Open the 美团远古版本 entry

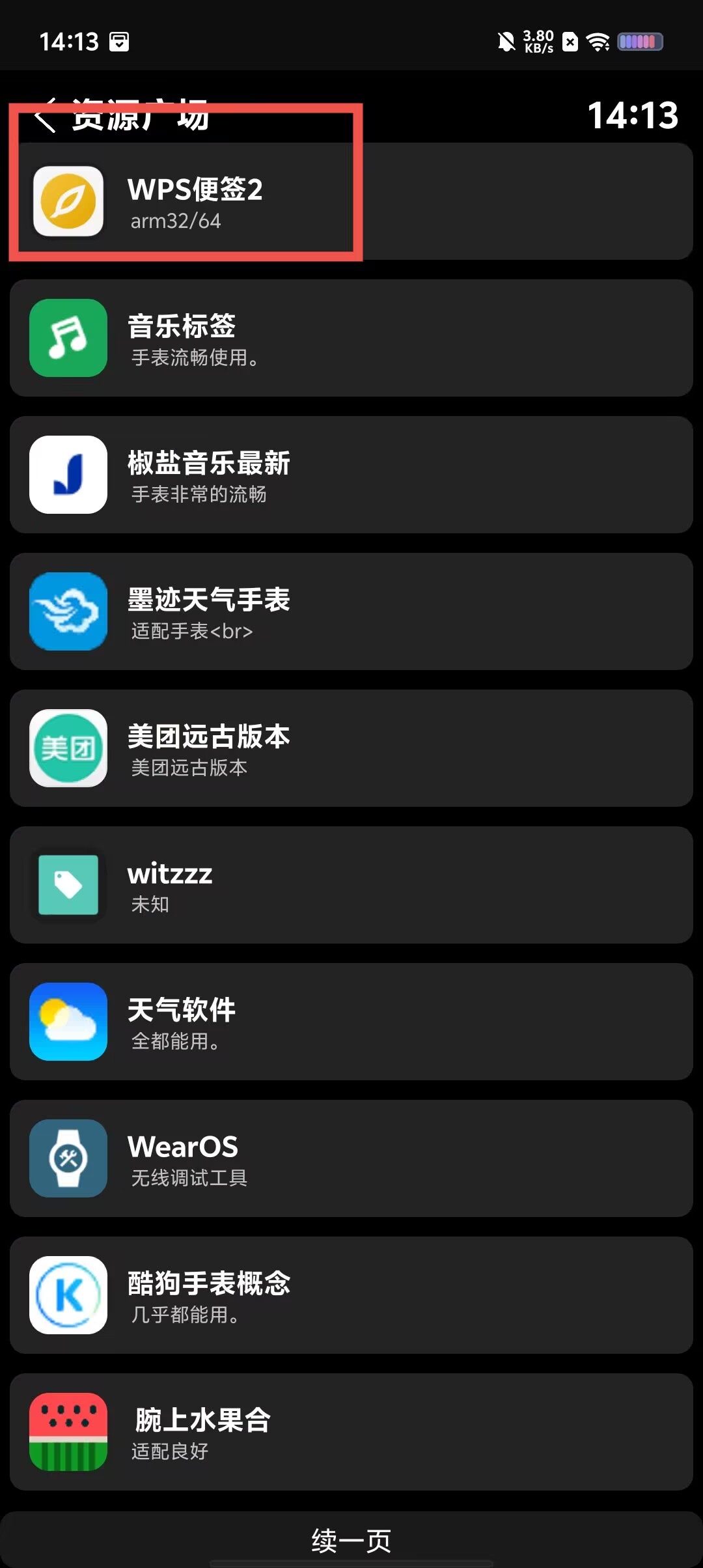(x=351, y=748)
